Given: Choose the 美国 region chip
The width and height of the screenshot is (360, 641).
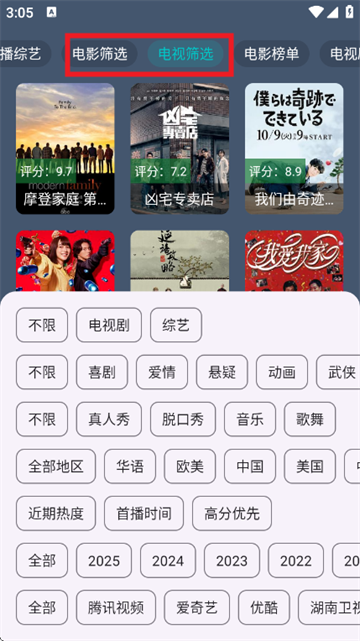Looking at the screenshot, I should [310, 466].
